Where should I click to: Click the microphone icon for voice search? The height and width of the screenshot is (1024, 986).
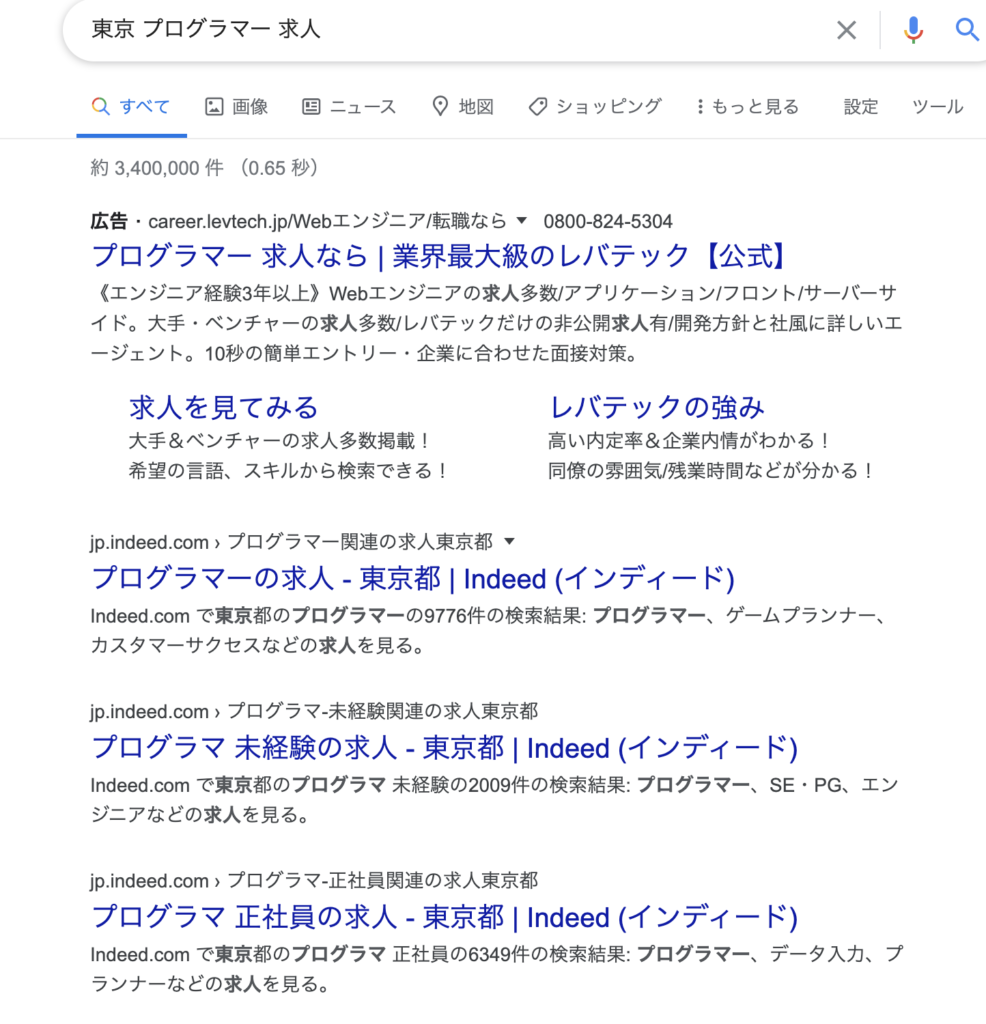click(x=911, y=29)
